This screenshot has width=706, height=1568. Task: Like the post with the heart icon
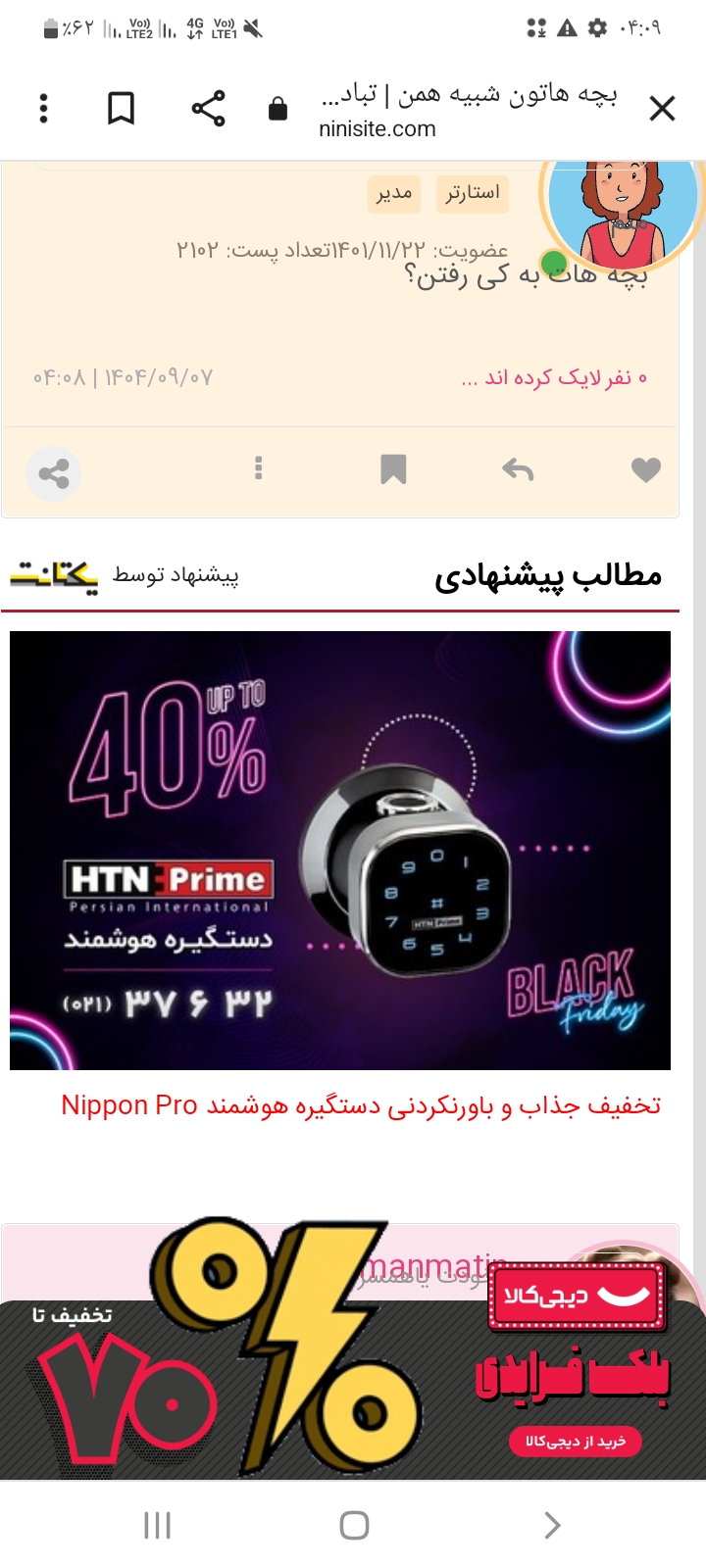pyautogui.click(x=645, y=470)
